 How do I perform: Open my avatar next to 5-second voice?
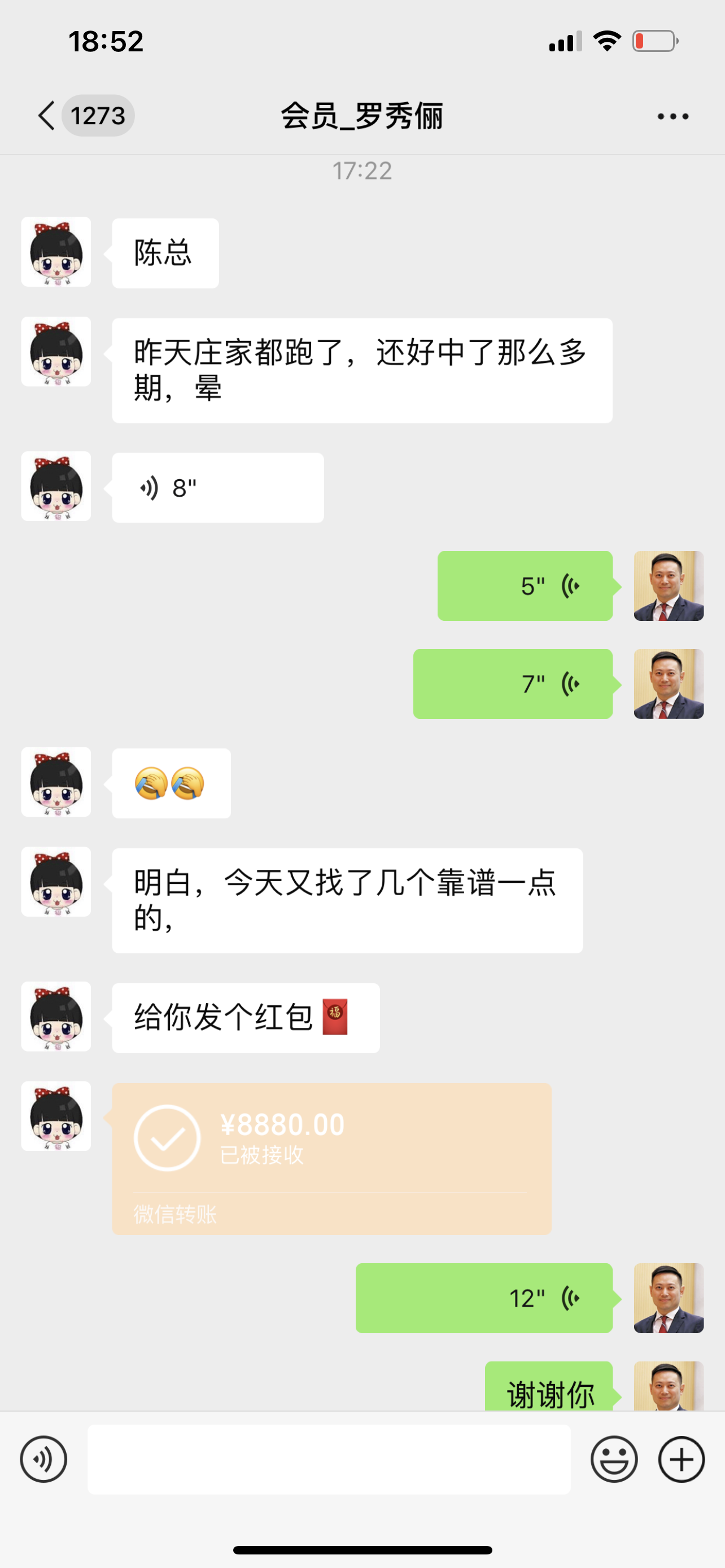pos(669,586)
